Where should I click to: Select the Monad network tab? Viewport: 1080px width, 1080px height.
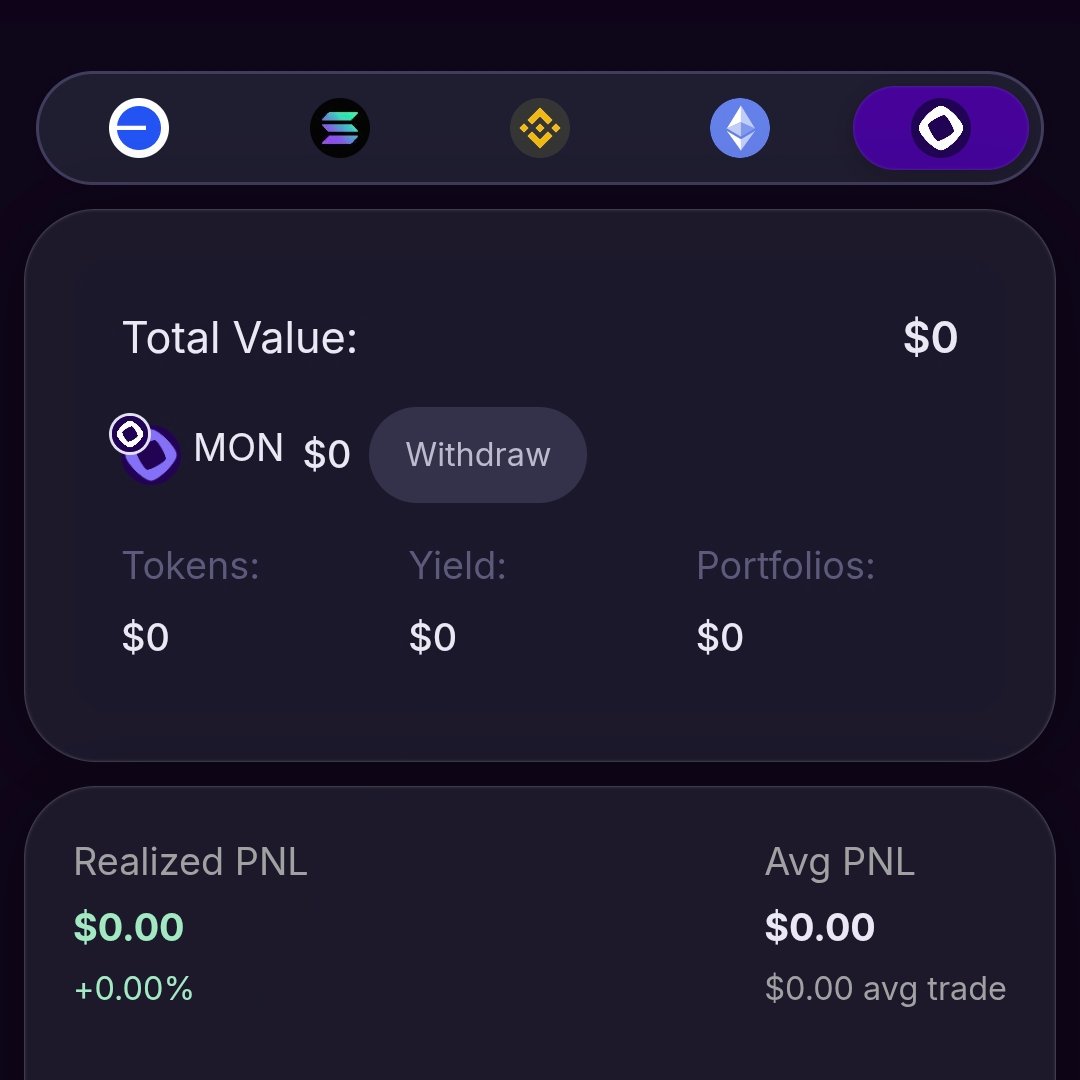tap(940, 129)
